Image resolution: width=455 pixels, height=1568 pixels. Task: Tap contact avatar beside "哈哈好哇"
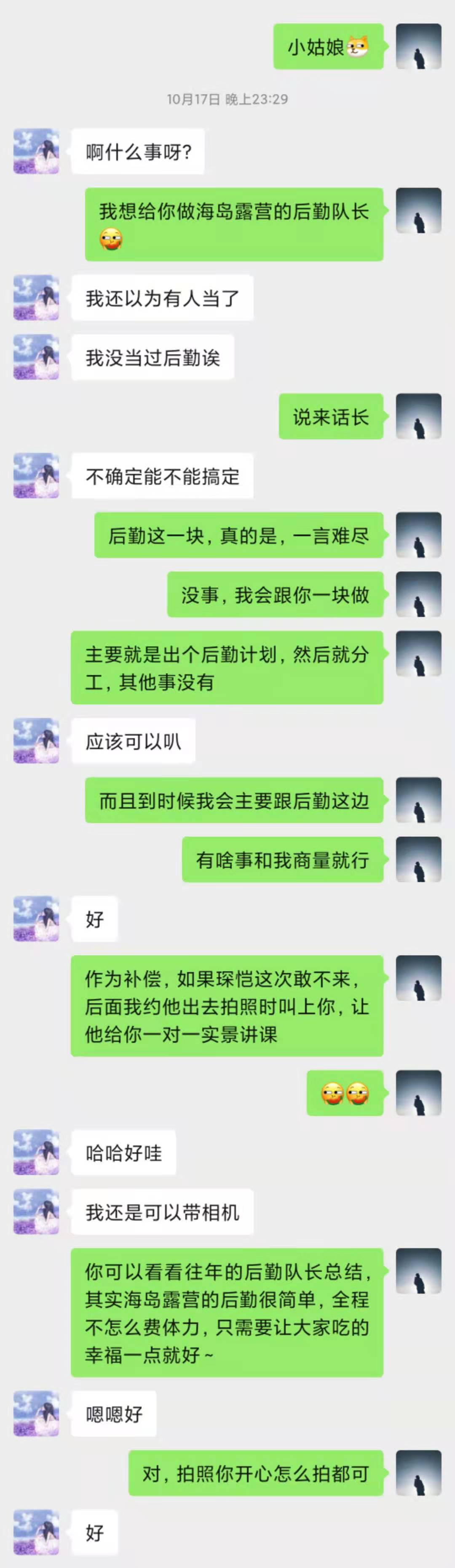tap(37, 1152)
